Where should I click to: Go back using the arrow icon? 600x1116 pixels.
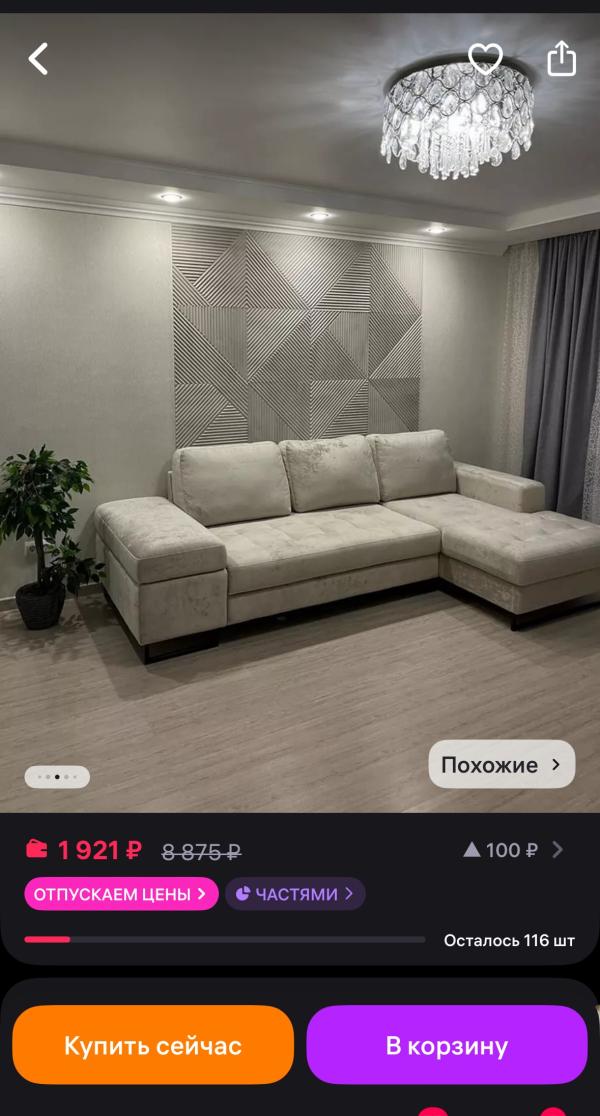[38, 59]
